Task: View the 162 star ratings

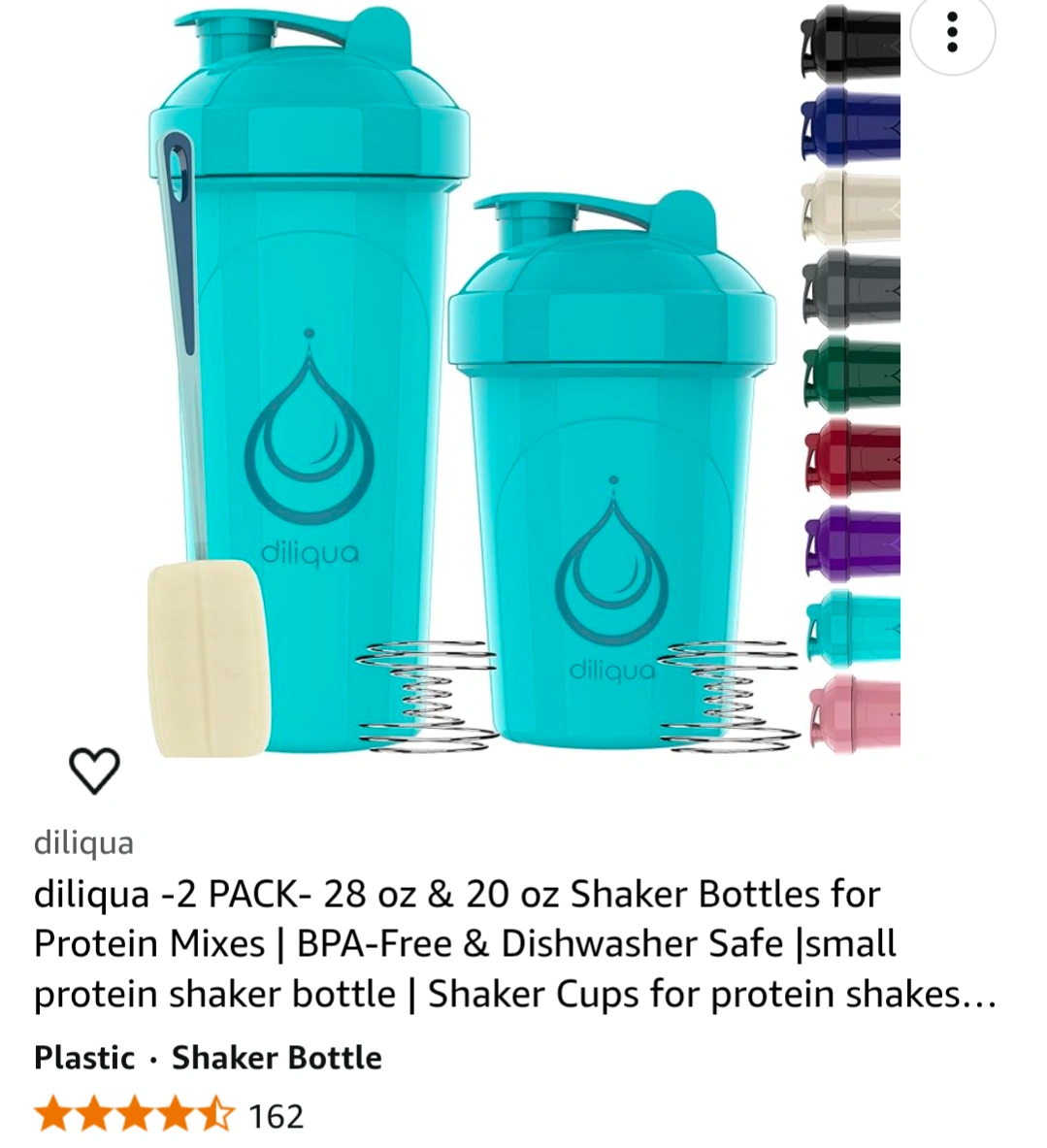Action: tap(169, 1116)
